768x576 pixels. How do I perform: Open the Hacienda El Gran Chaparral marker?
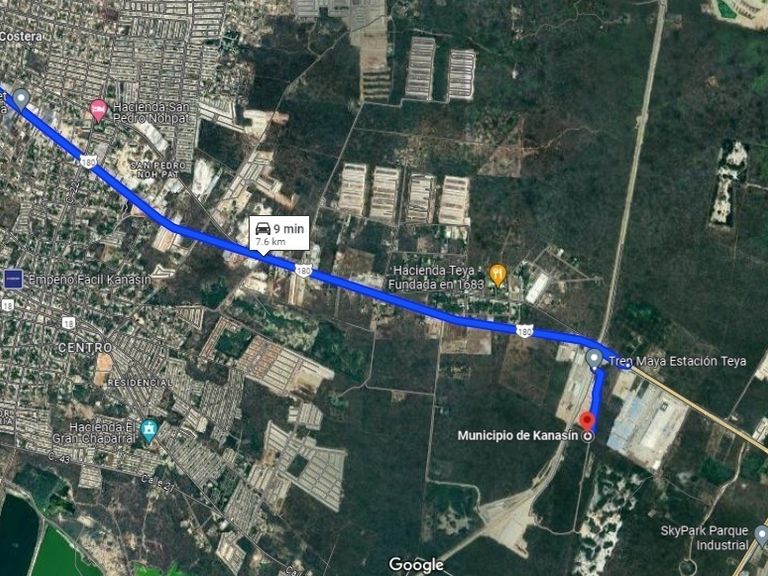tap(148, 431)
